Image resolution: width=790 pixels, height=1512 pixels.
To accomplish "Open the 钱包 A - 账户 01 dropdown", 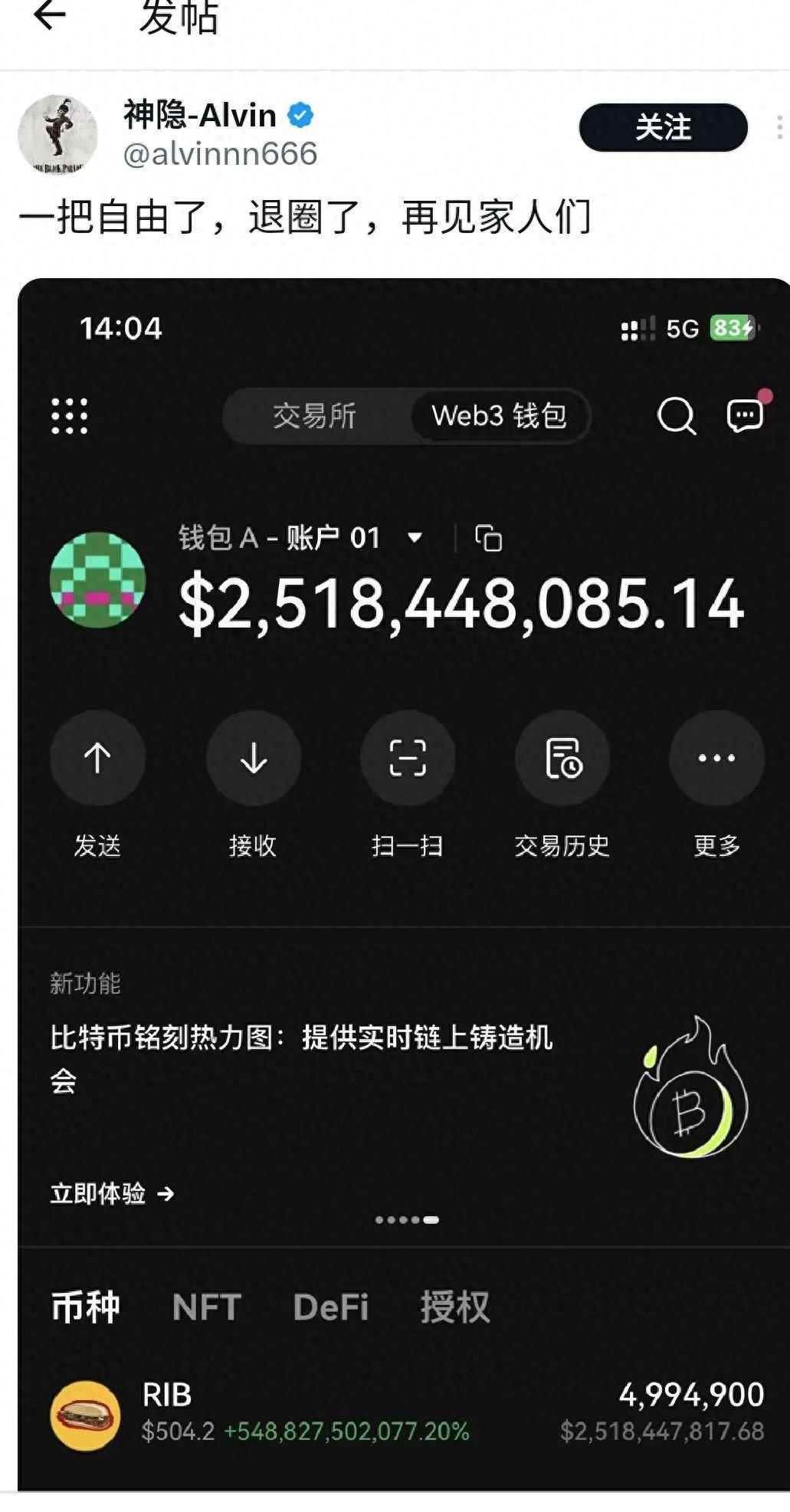I will 415,537.
